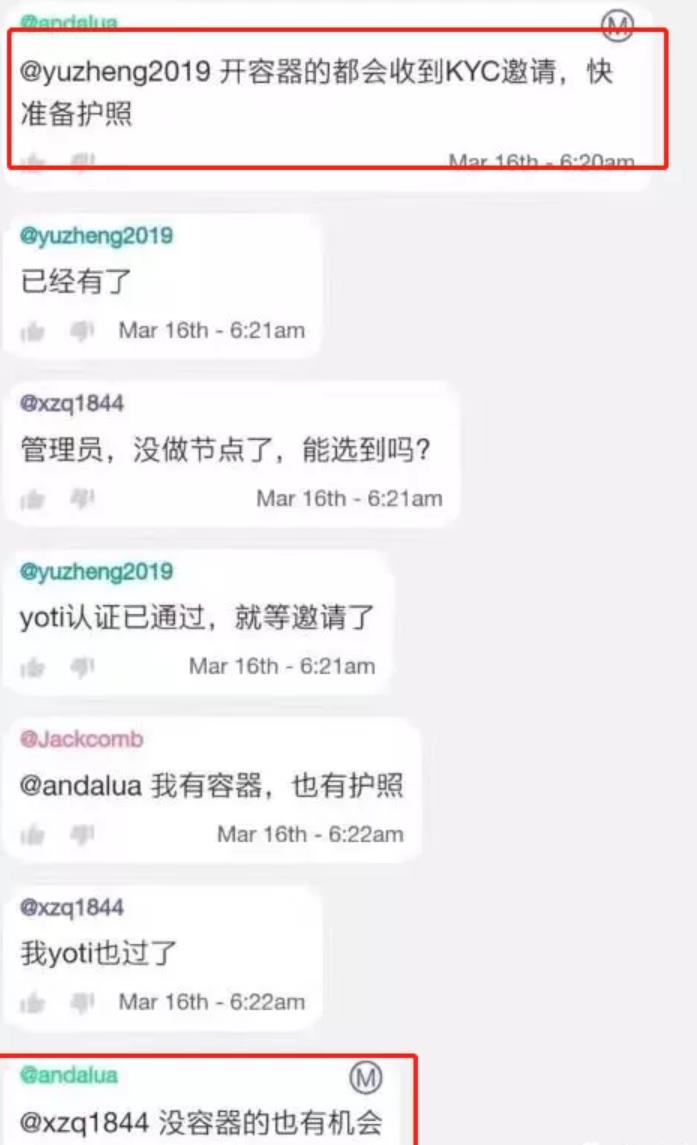The image size is (697, 1145).
Task: Like xzq1844's question to 管理员
Action: 32,499
